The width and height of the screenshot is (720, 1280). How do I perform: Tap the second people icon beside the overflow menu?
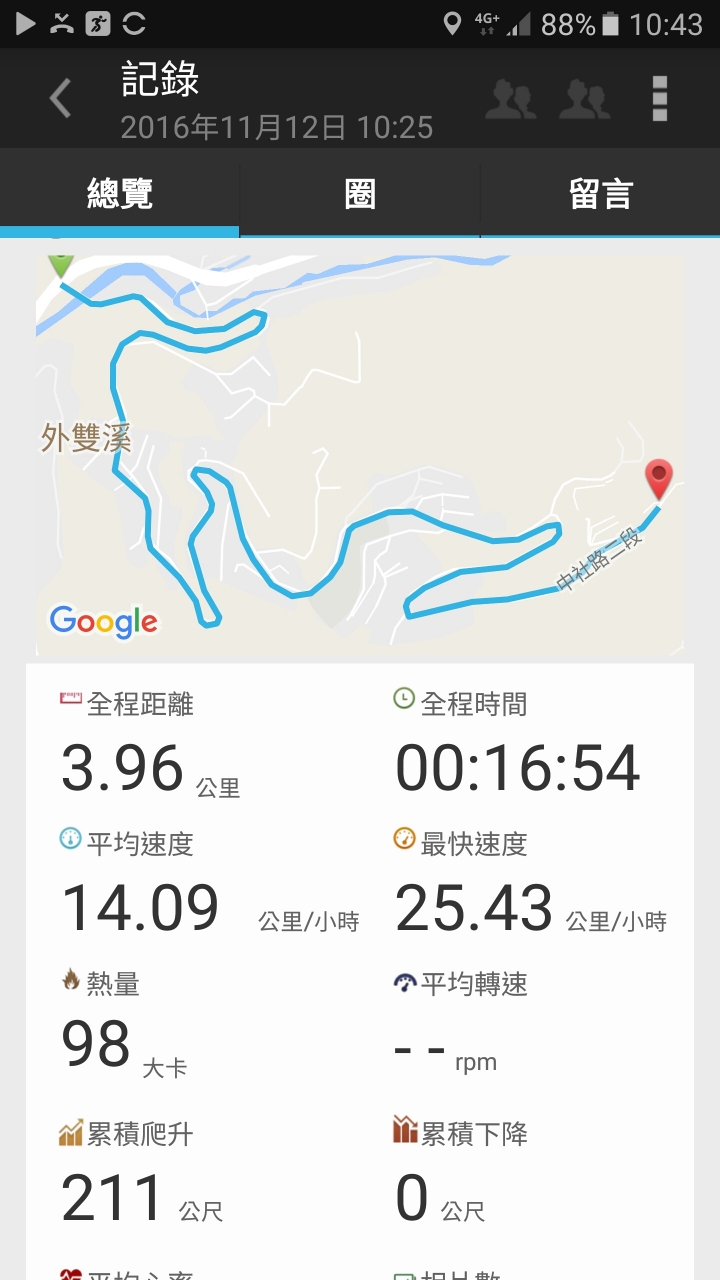(585, 99)
